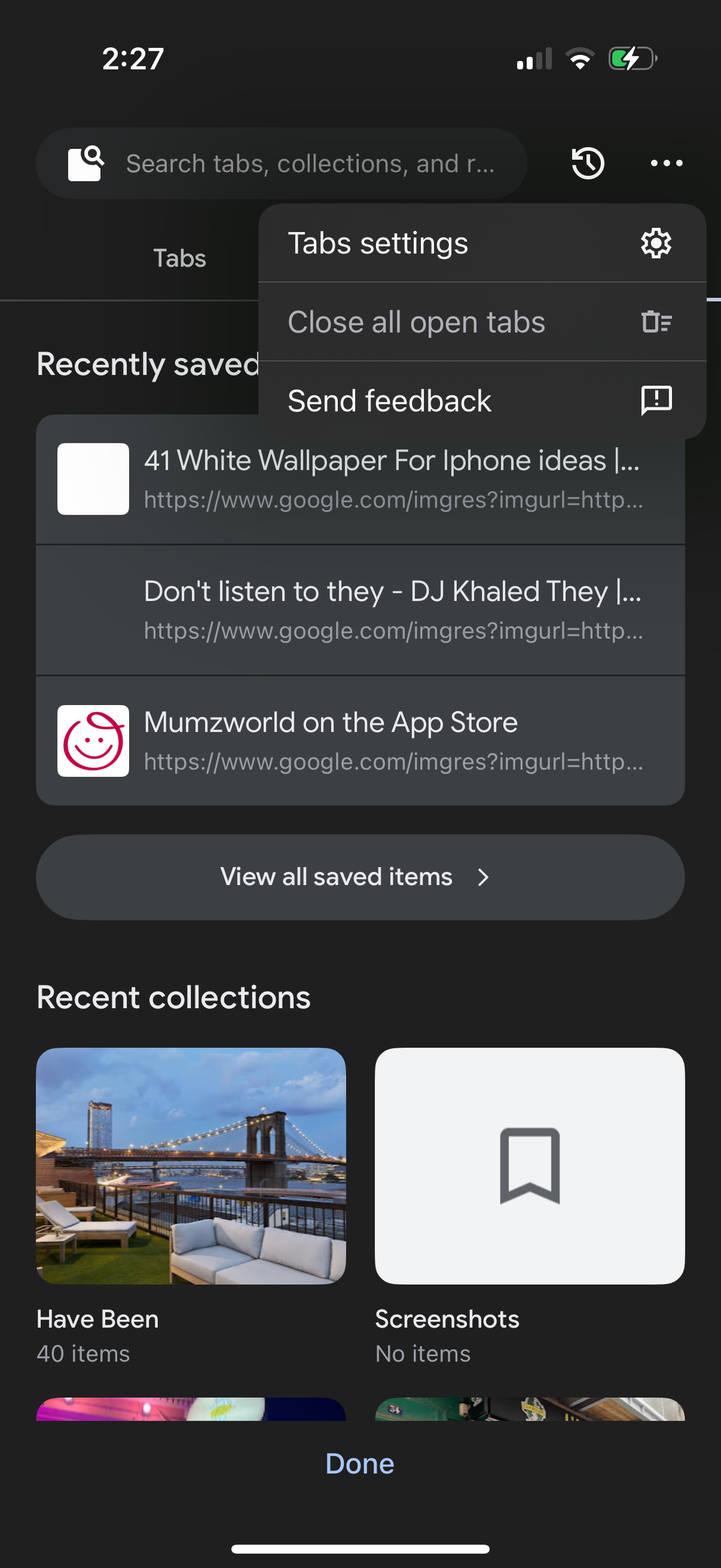Click the white wallpaper favicon thumbnail
Image resolution: width=721 pixels, height=1568 pixels.
coord(93,478)
